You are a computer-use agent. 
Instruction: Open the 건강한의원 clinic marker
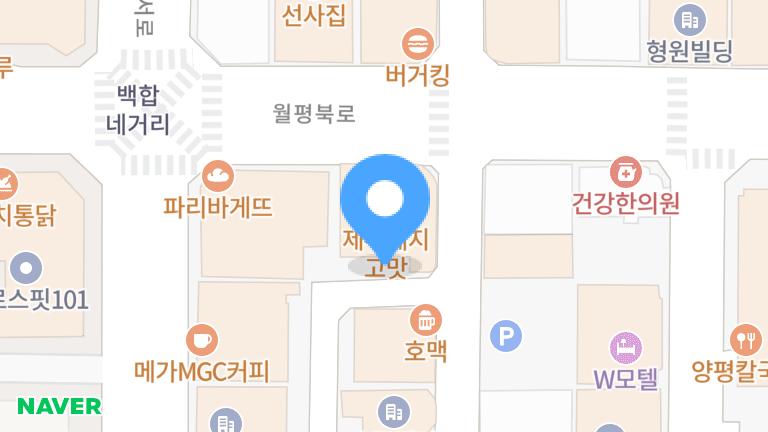(x=626, y=170)
